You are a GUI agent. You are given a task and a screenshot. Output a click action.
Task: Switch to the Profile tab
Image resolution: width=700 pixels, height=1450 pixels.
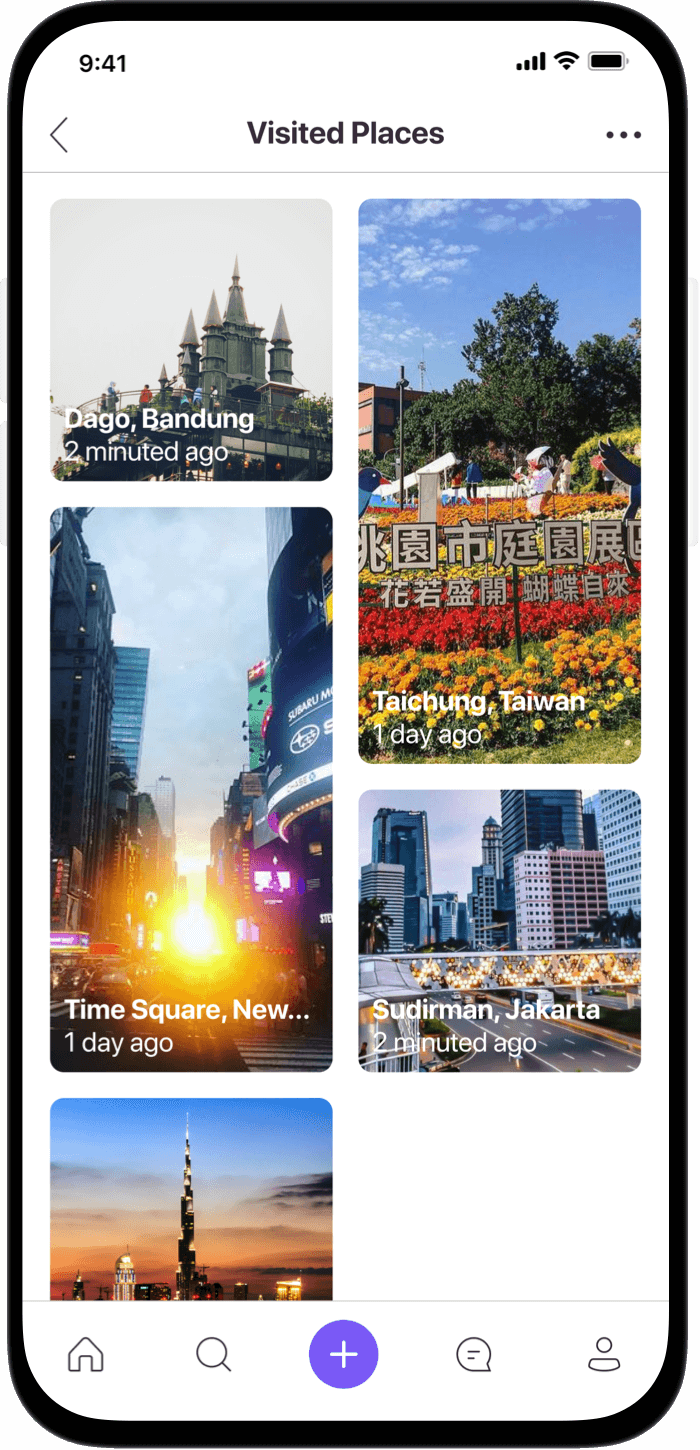click(x=603, y=1355)
